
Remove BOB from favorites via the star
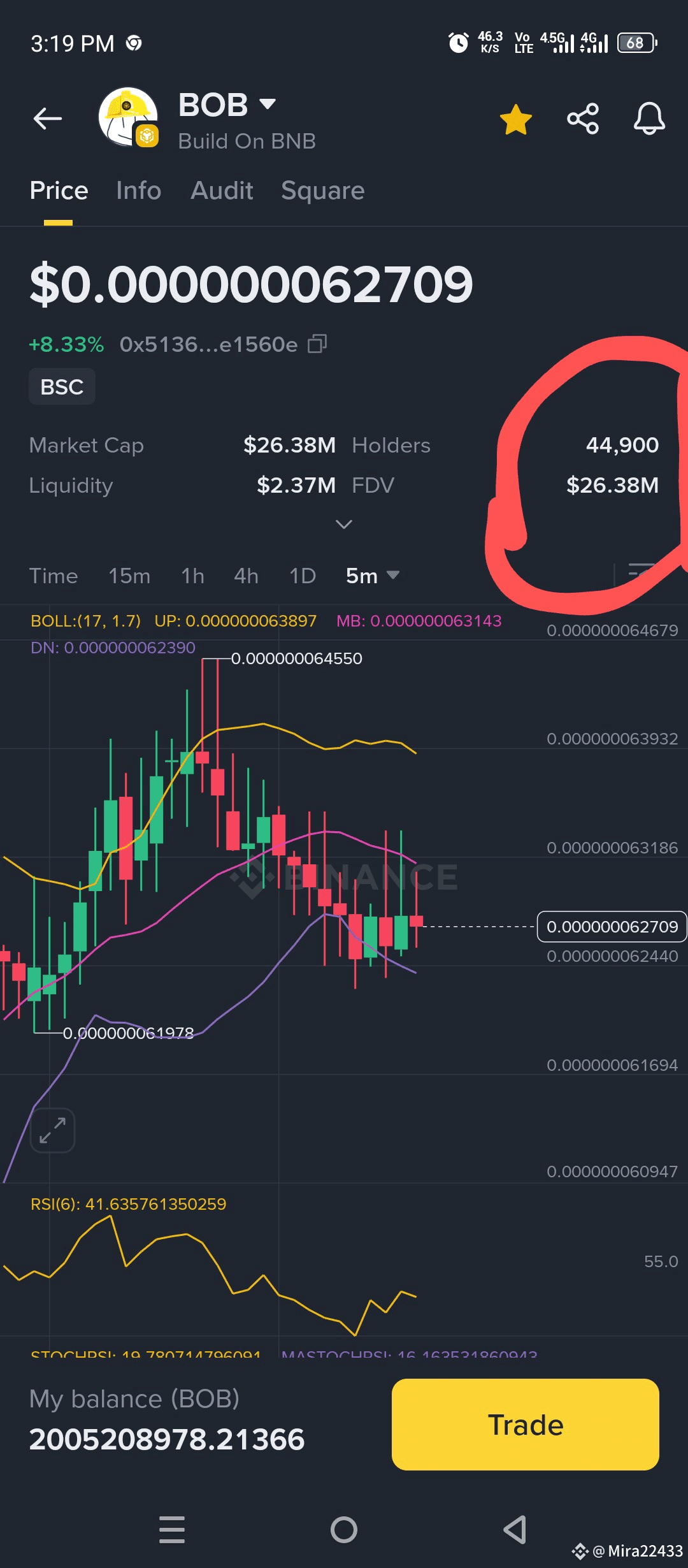pyautogui.click(x=516, y=119)
